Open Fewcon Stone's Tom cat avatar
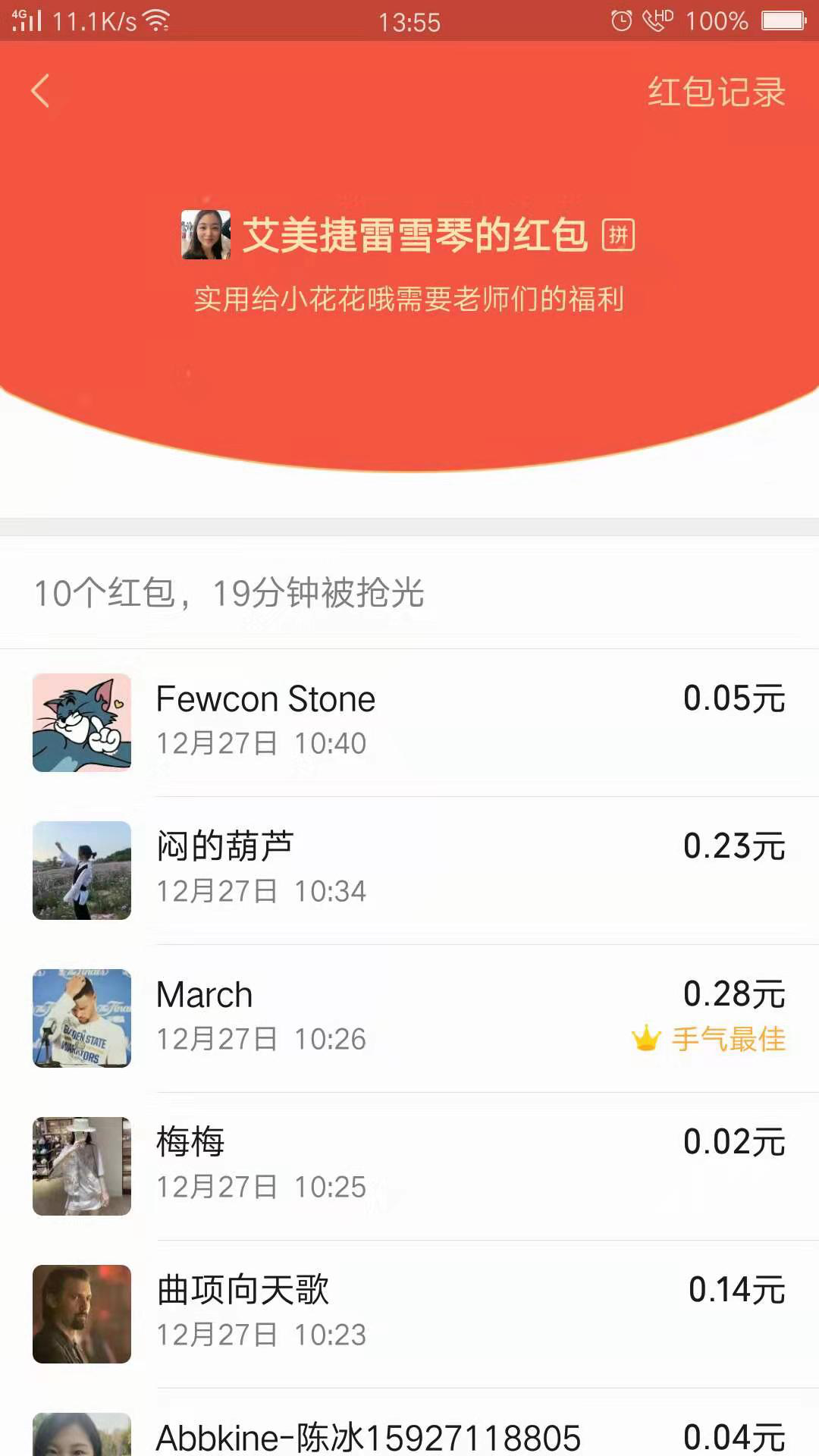This screenshot has width=819, height=1456. (x=81, y=722)
